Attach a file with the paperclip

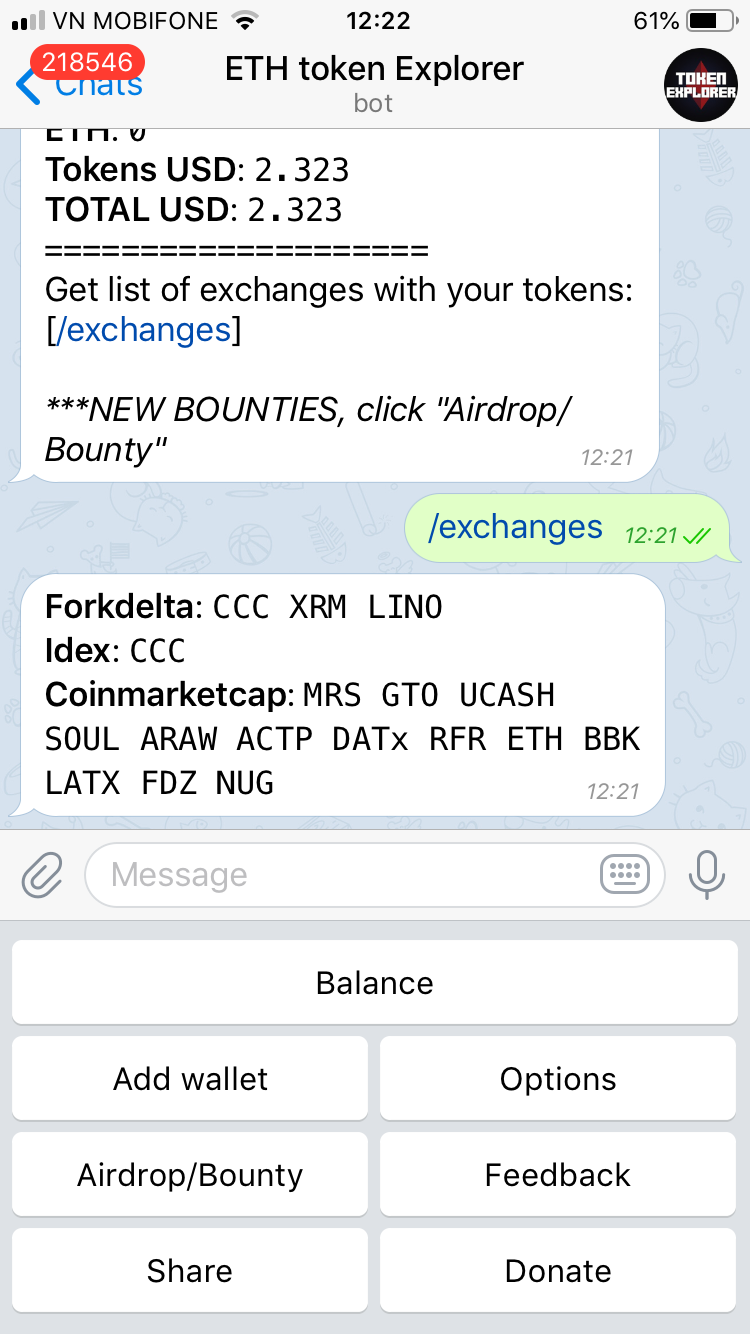42,876
